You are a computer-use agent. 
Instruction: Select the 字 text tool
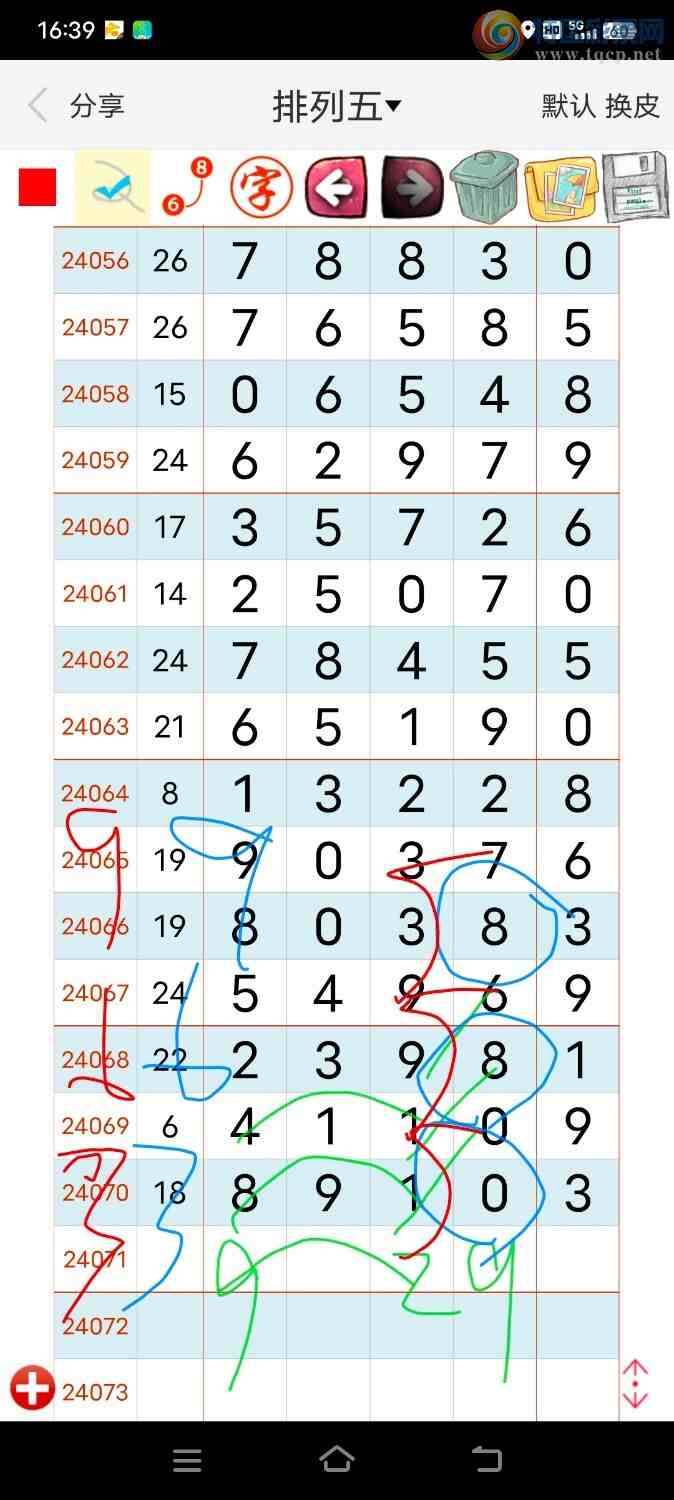click(x=261, y=187)
